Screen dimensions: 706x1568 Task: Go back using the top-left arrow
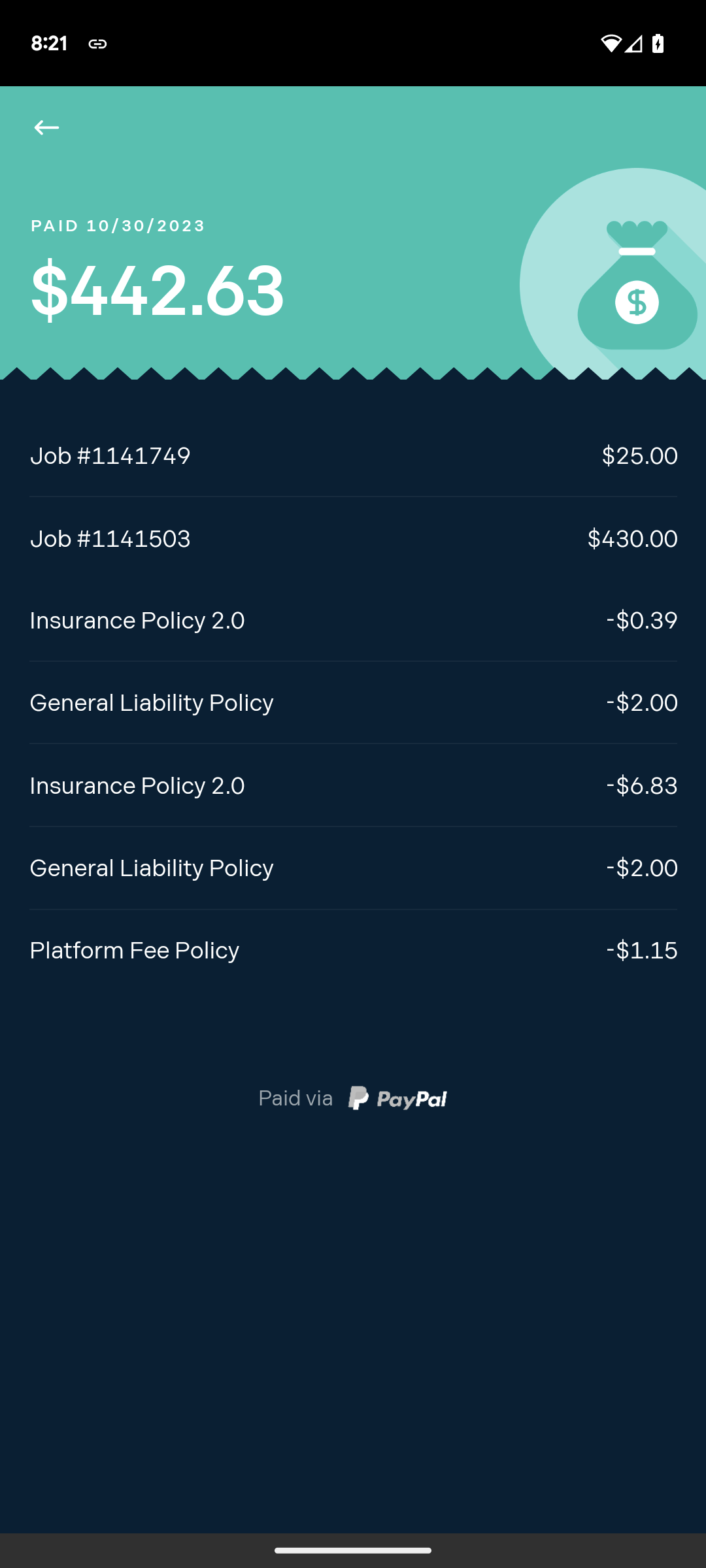tap(46, 127)
